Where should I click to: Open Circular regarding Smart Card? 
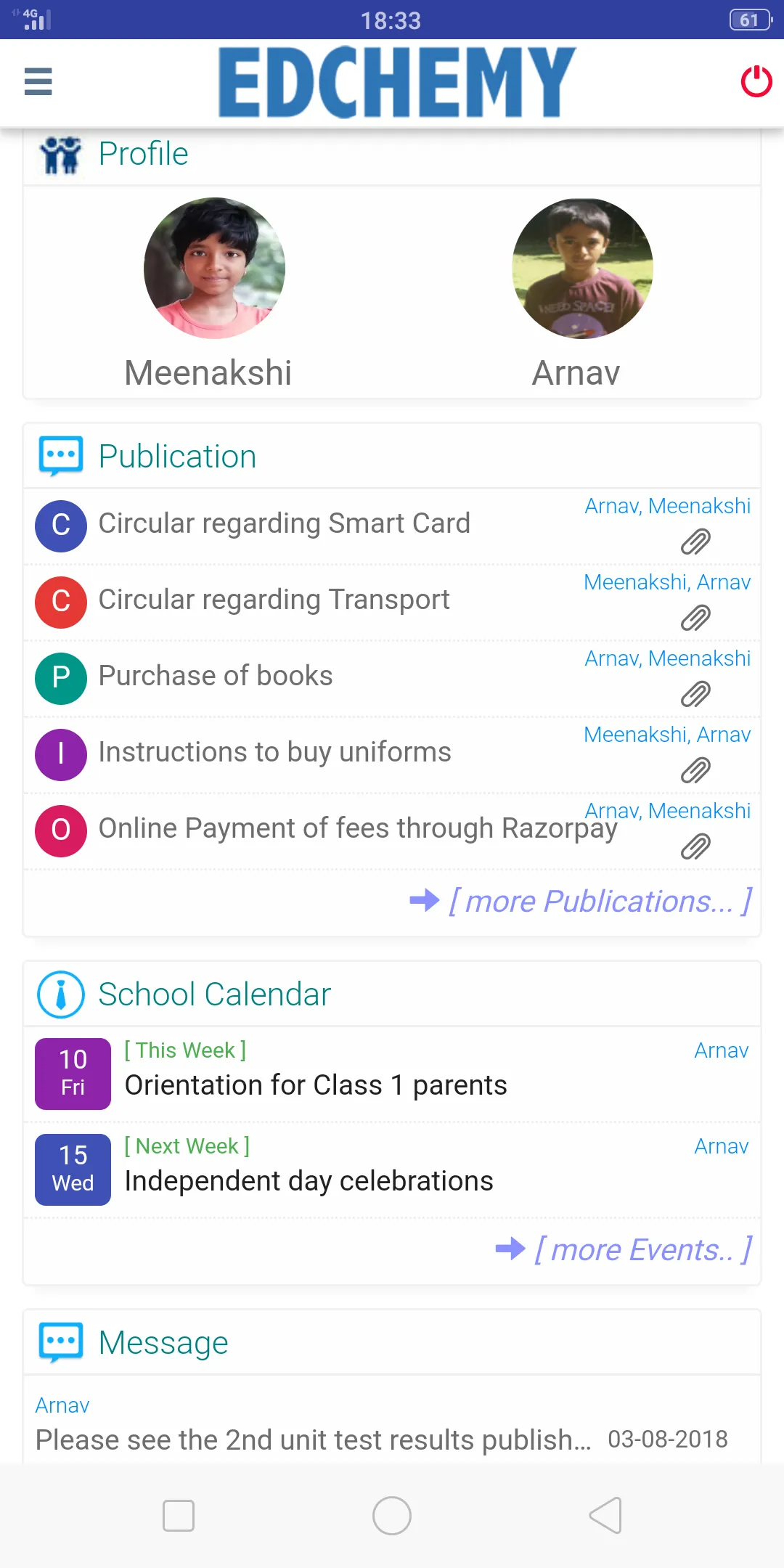[x=284, y=523]
